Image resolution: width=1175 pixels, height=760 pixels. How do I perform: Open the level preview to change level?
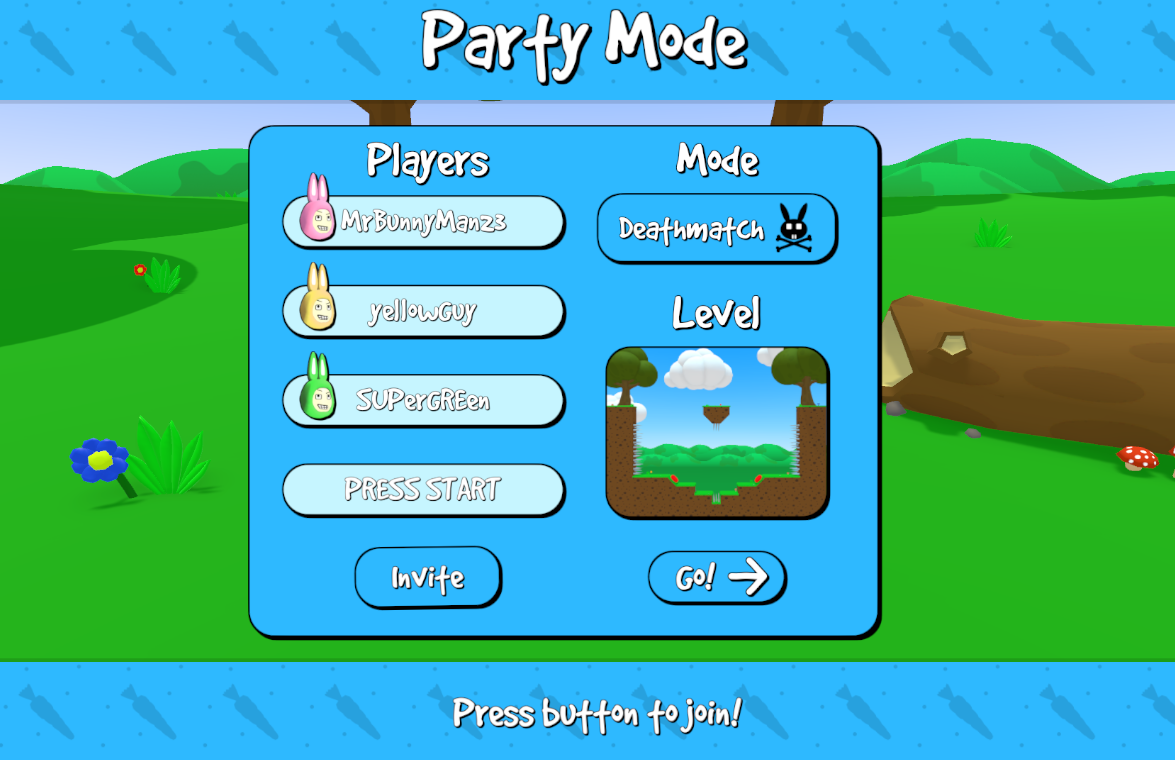[717, 432]
